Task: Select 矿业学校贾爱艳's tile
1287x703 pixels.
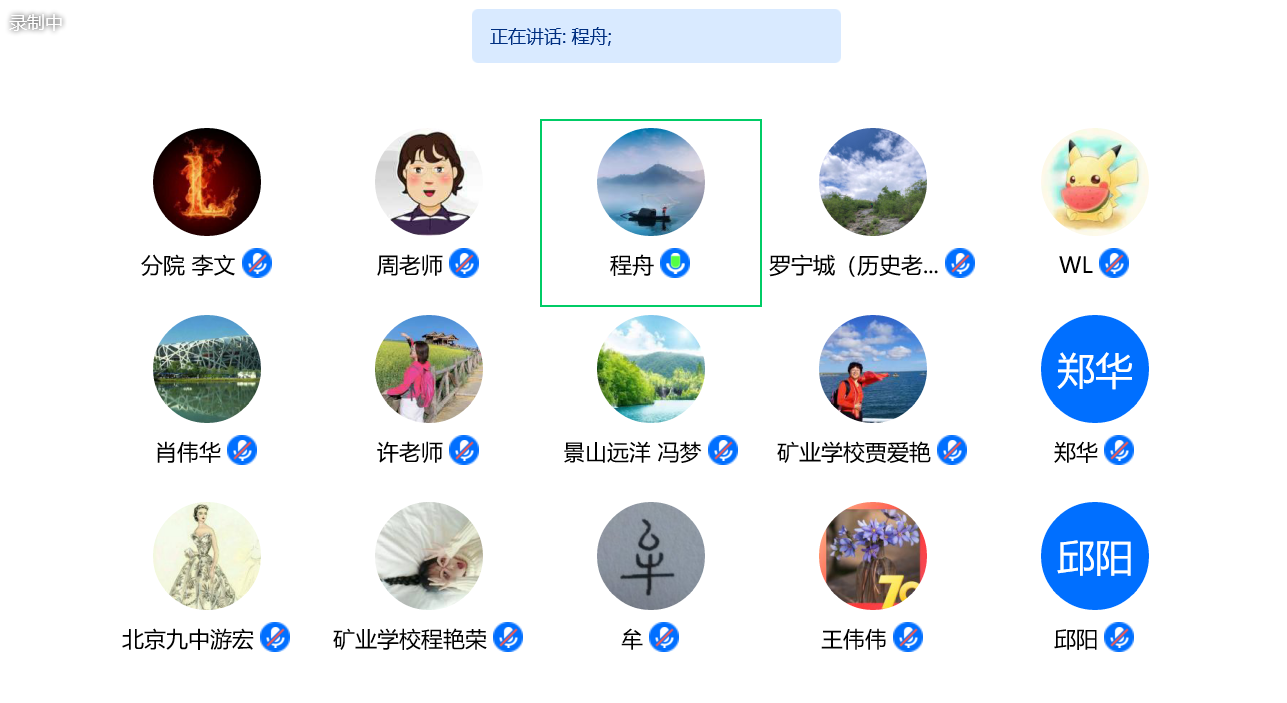Action: (873, 370)
